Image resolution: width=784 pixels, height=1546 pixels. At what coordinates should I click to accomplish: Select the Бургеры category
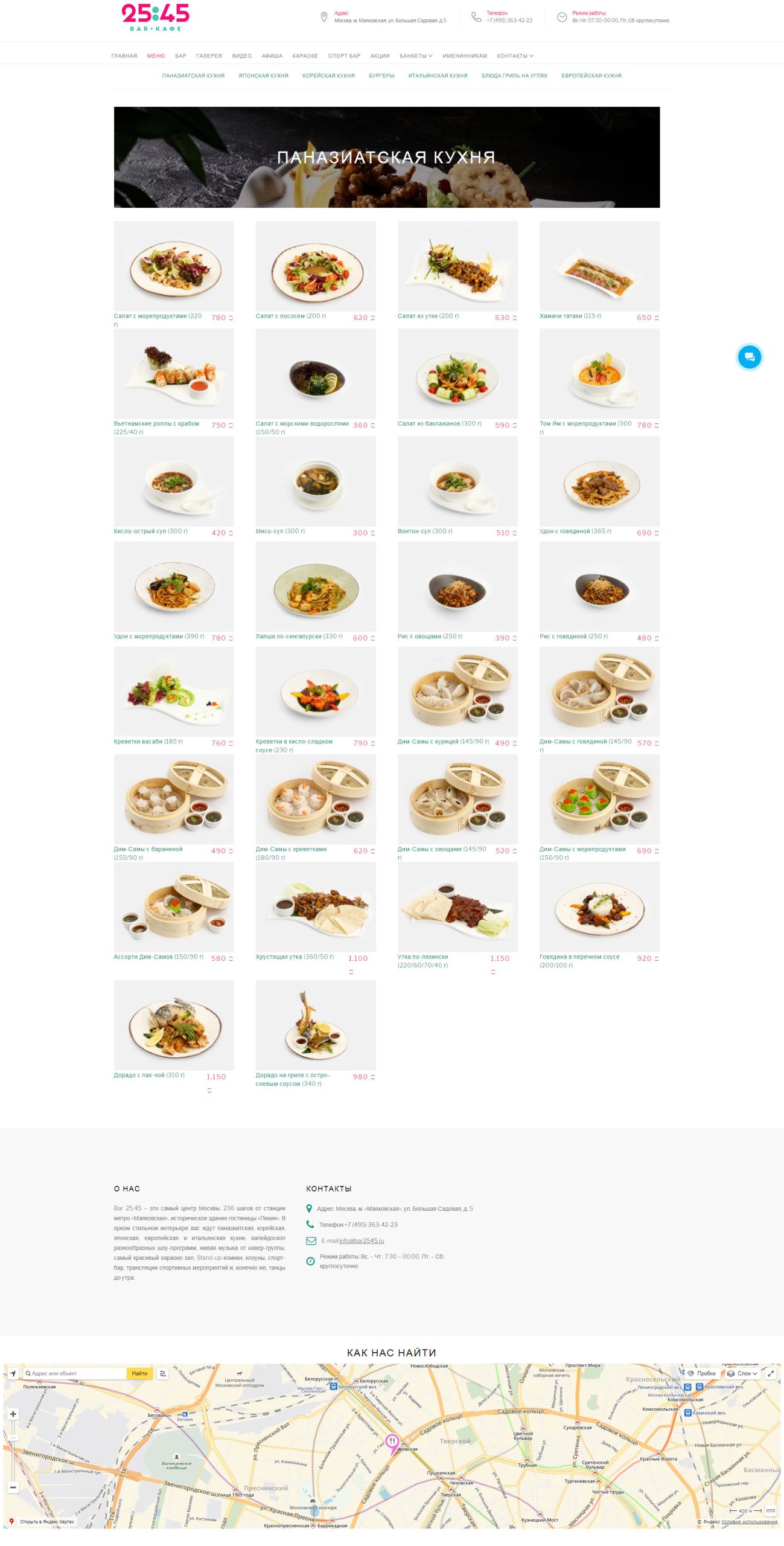point(381,76)
